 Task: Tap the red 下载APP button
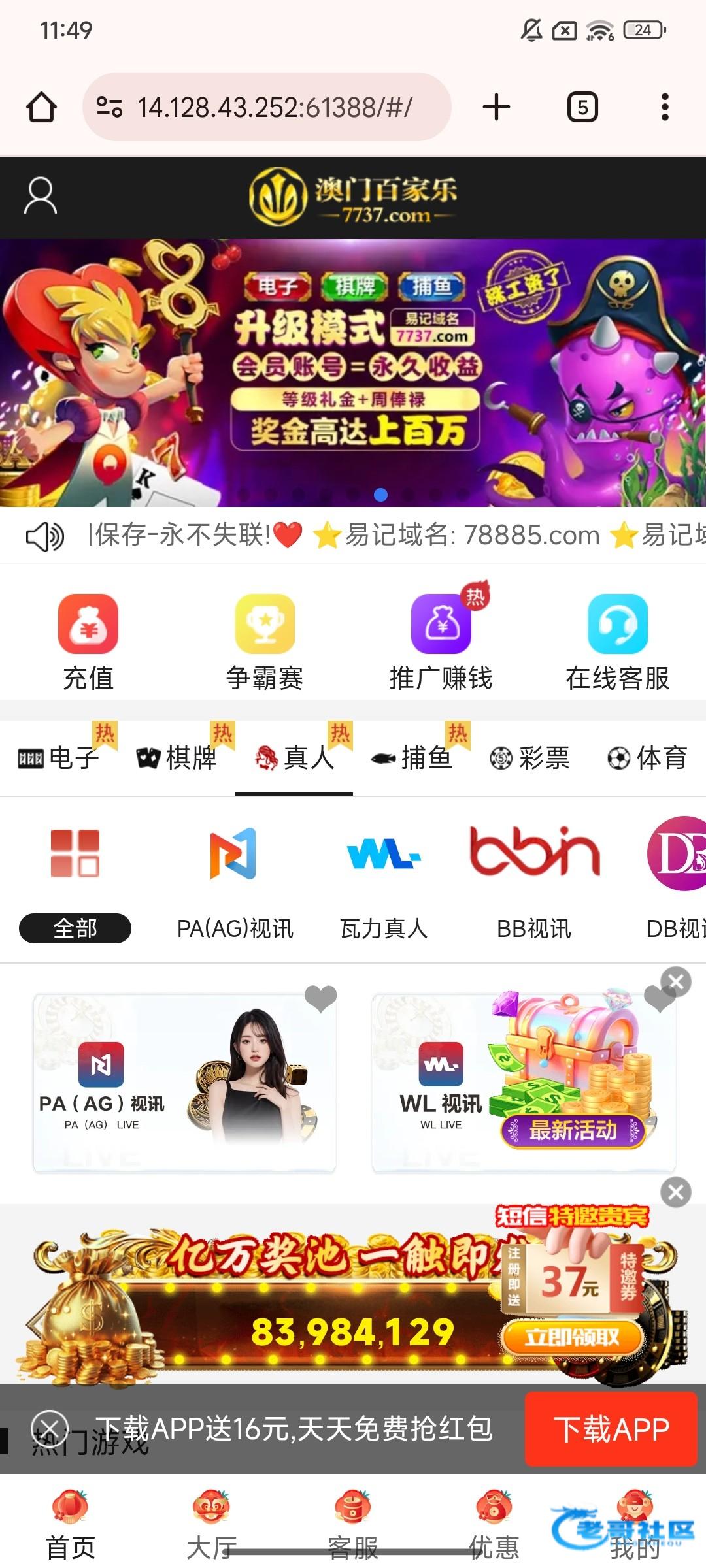point(611,1429)
